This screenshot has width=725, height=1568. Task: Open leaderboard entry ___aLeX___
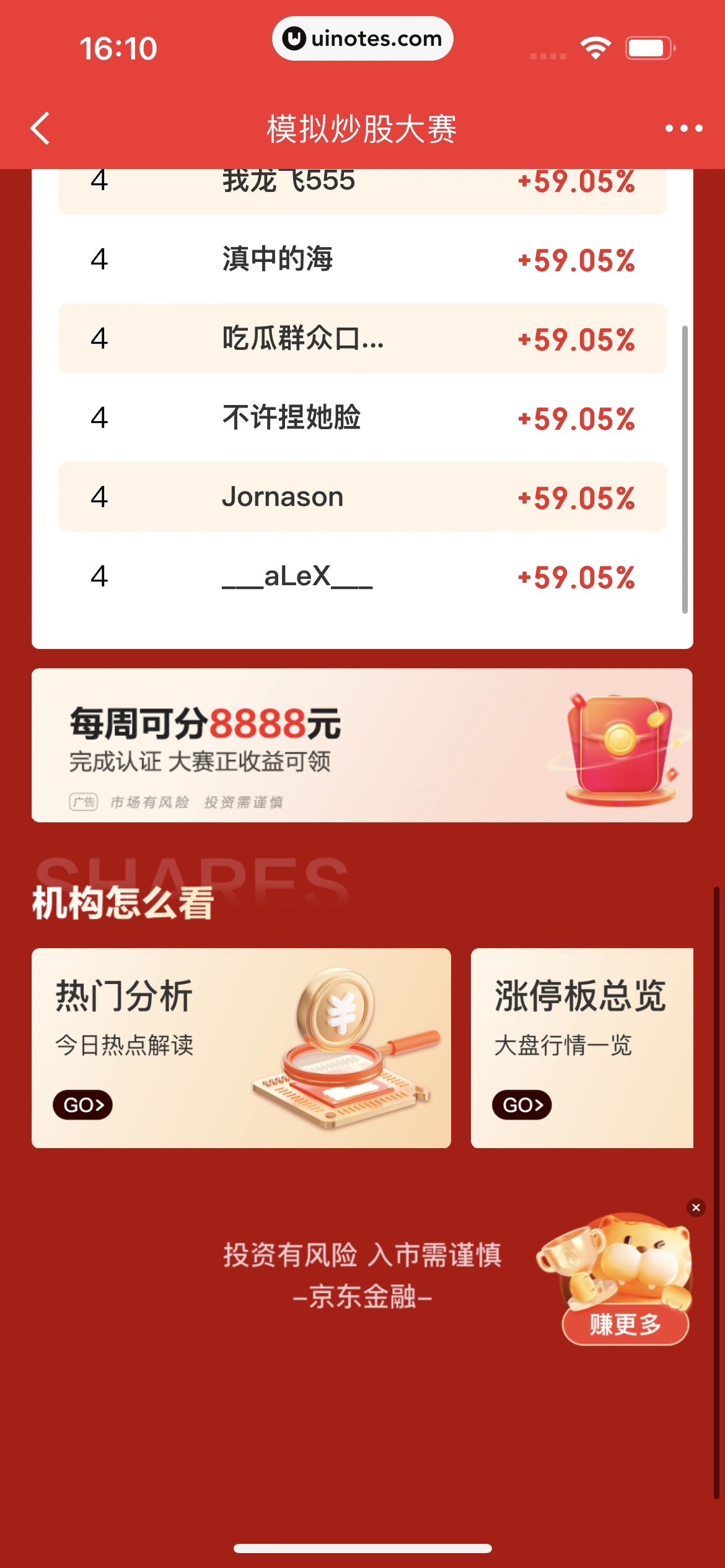tap(362, 577)
